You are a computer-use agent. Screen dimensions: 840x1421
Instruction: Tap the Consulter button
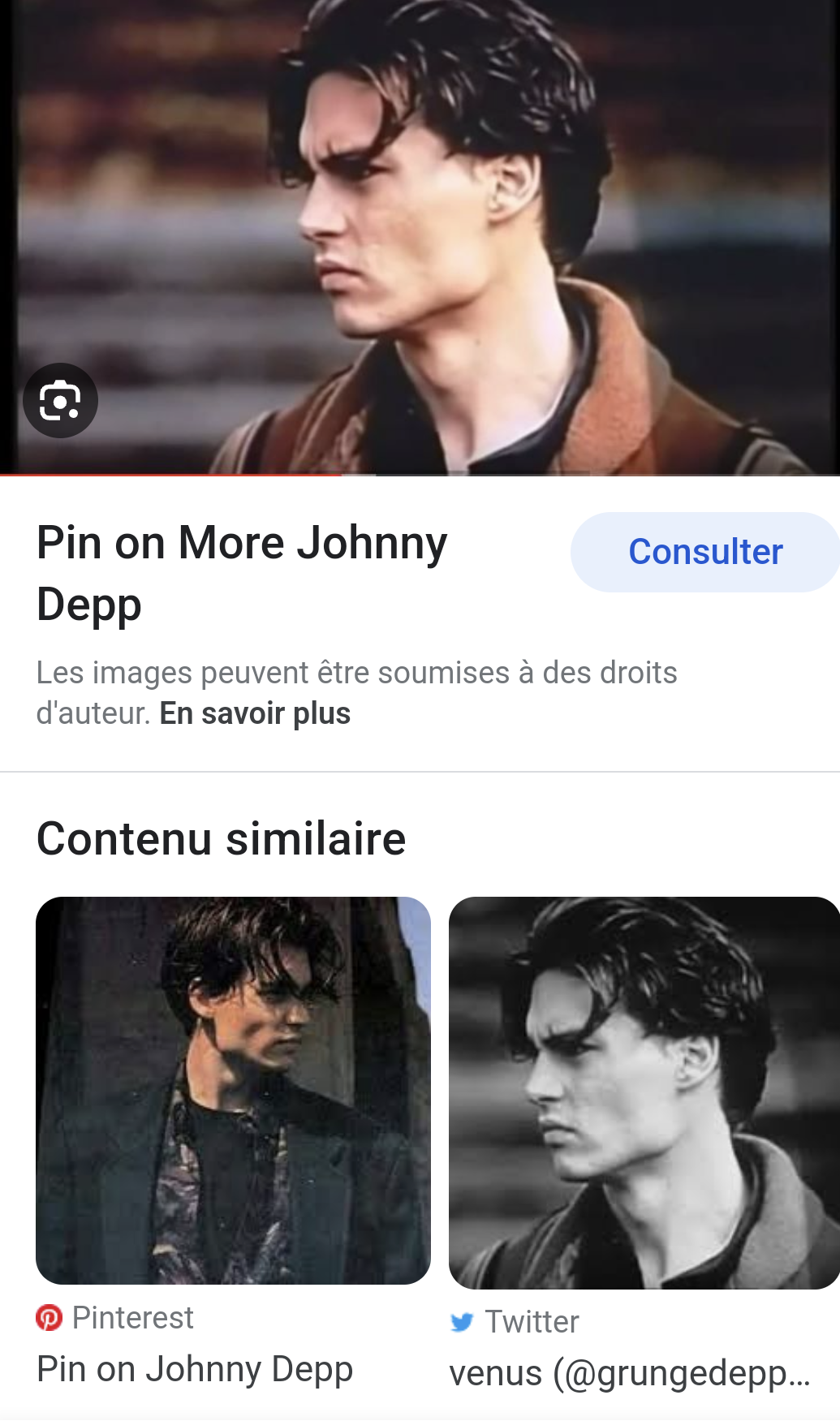pyautogui.click(x=704, y=552)
